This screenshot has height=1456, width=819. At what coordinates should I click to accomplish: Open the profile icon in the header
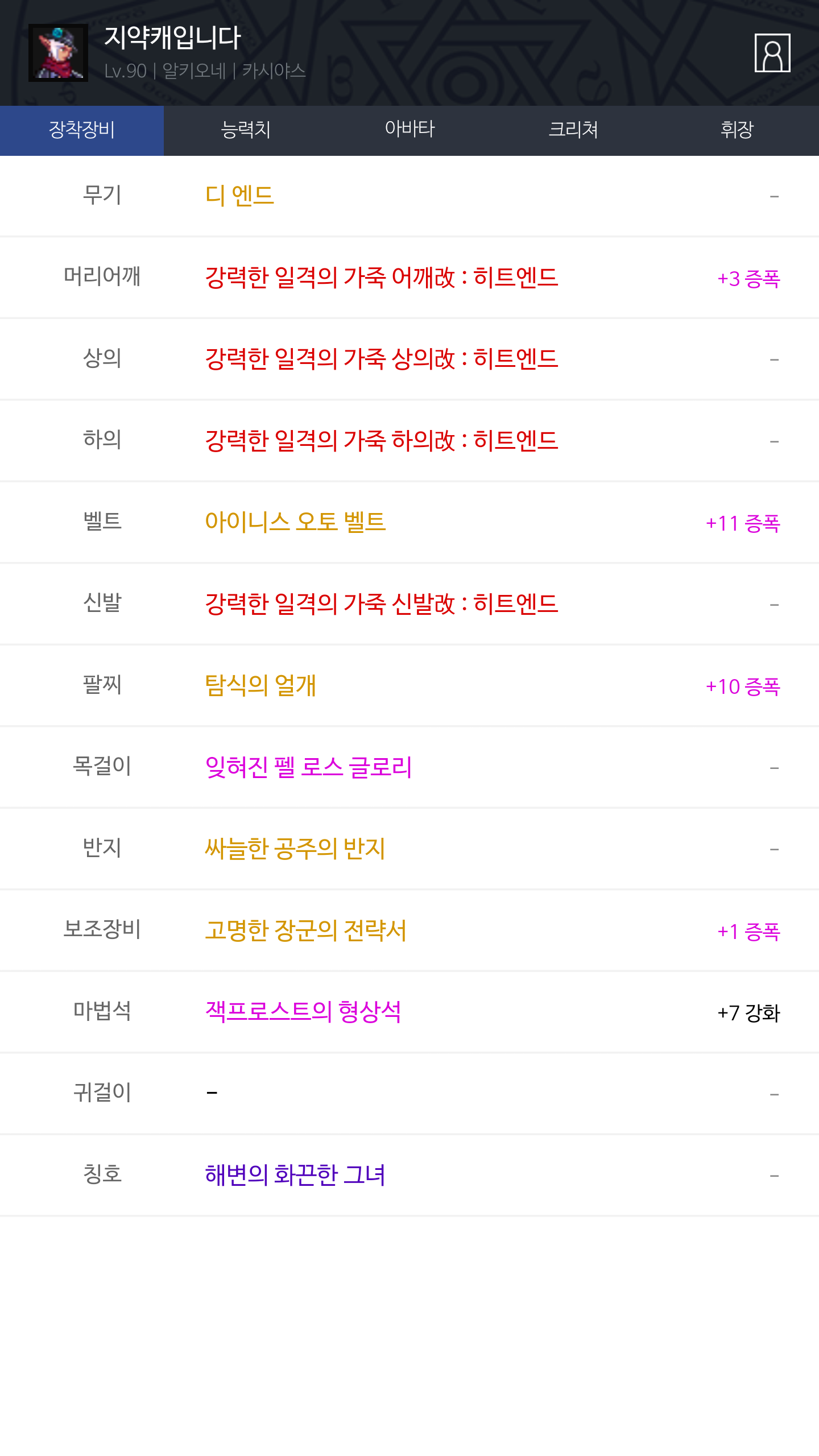click(x=772, y=53)
